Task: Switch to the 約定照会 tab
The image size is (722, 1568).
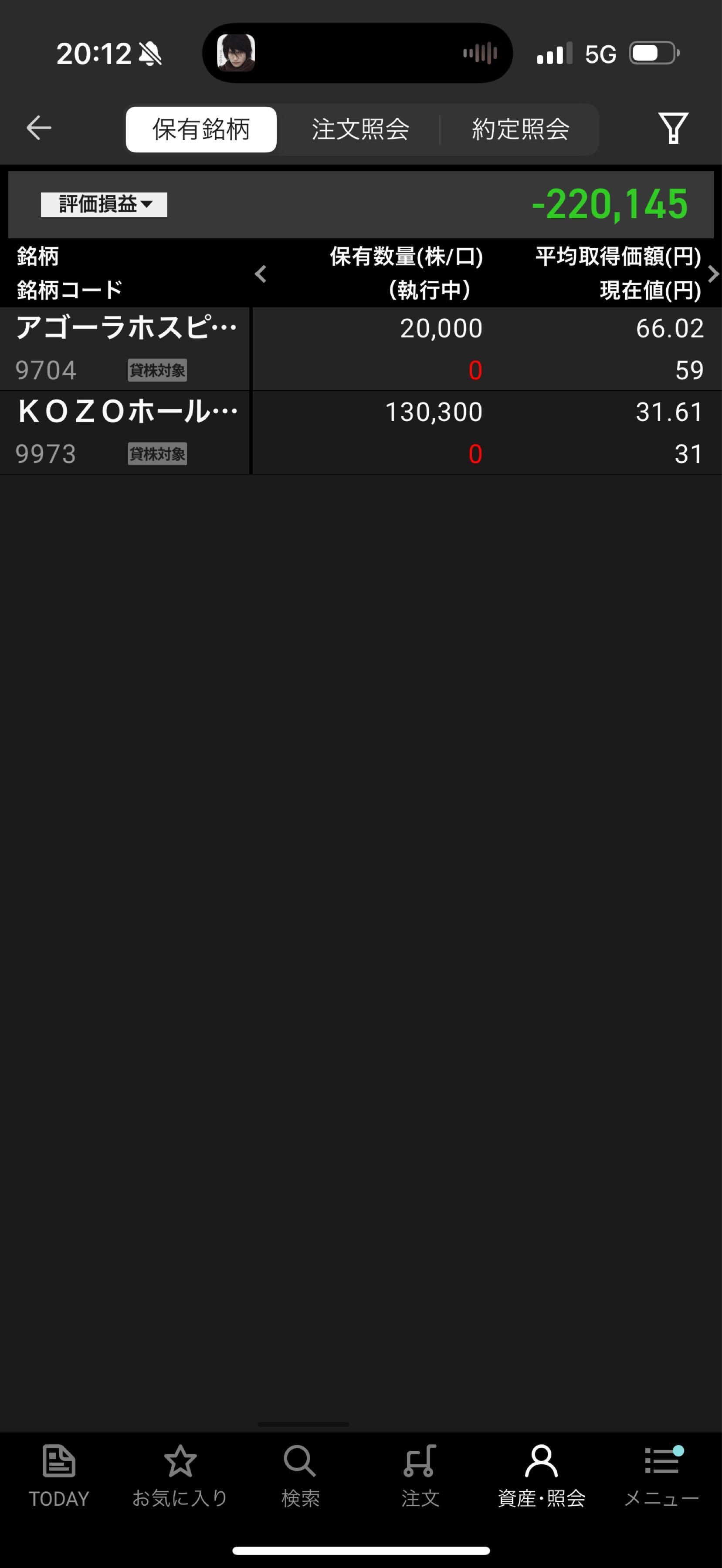Action: 521,129
